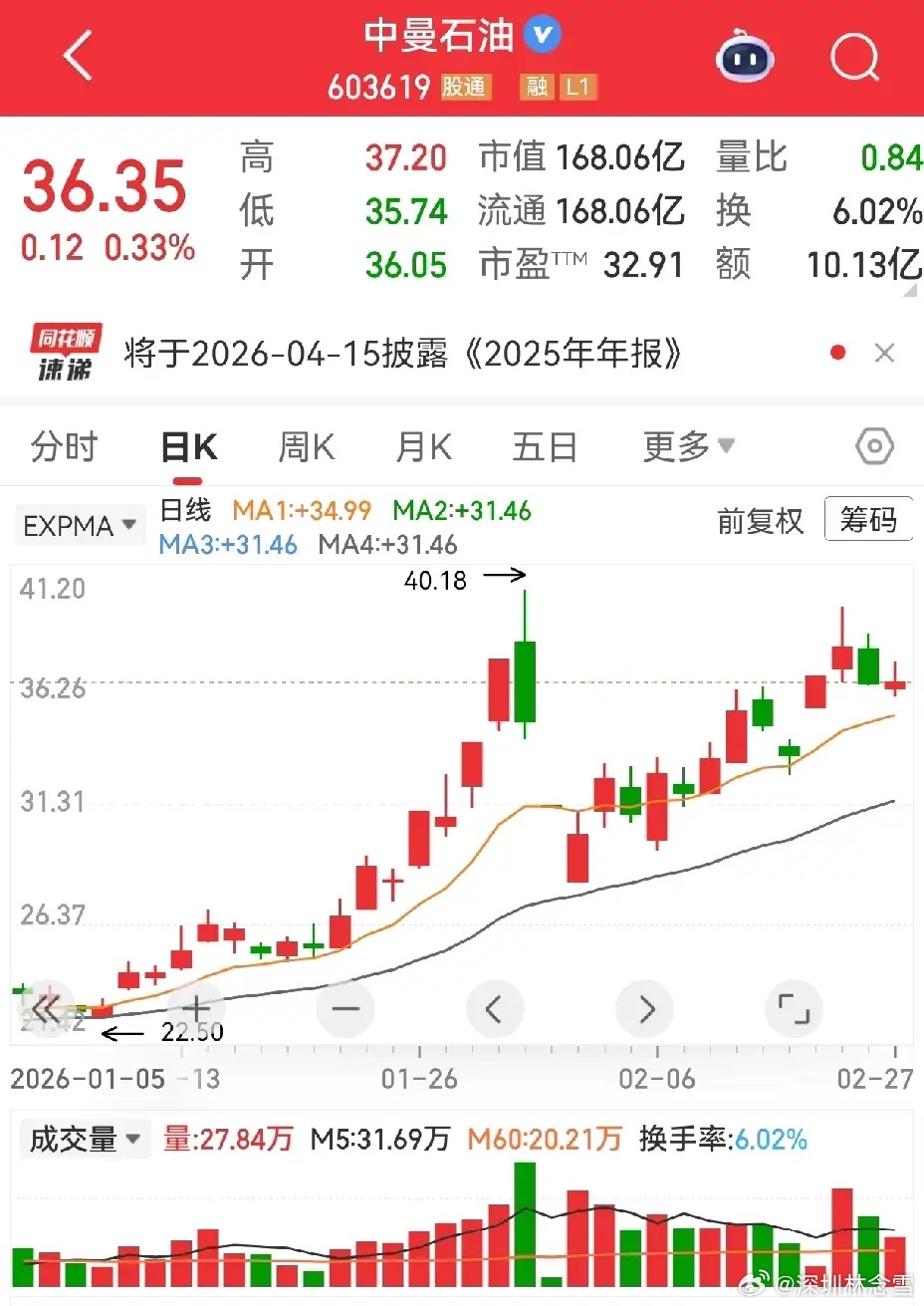Show the 五日 chart

545,447
